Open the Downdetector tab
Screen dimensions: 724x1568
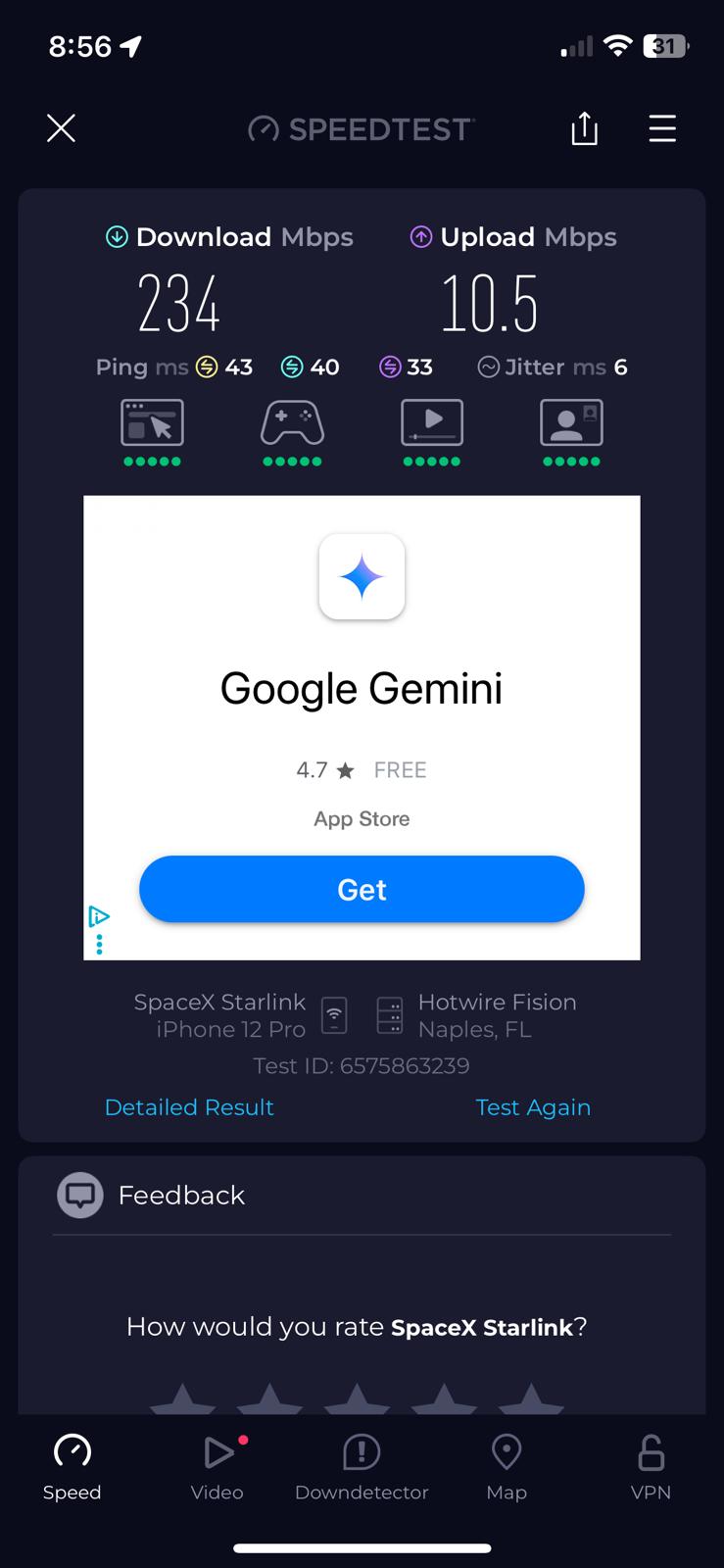(362, 1466)
